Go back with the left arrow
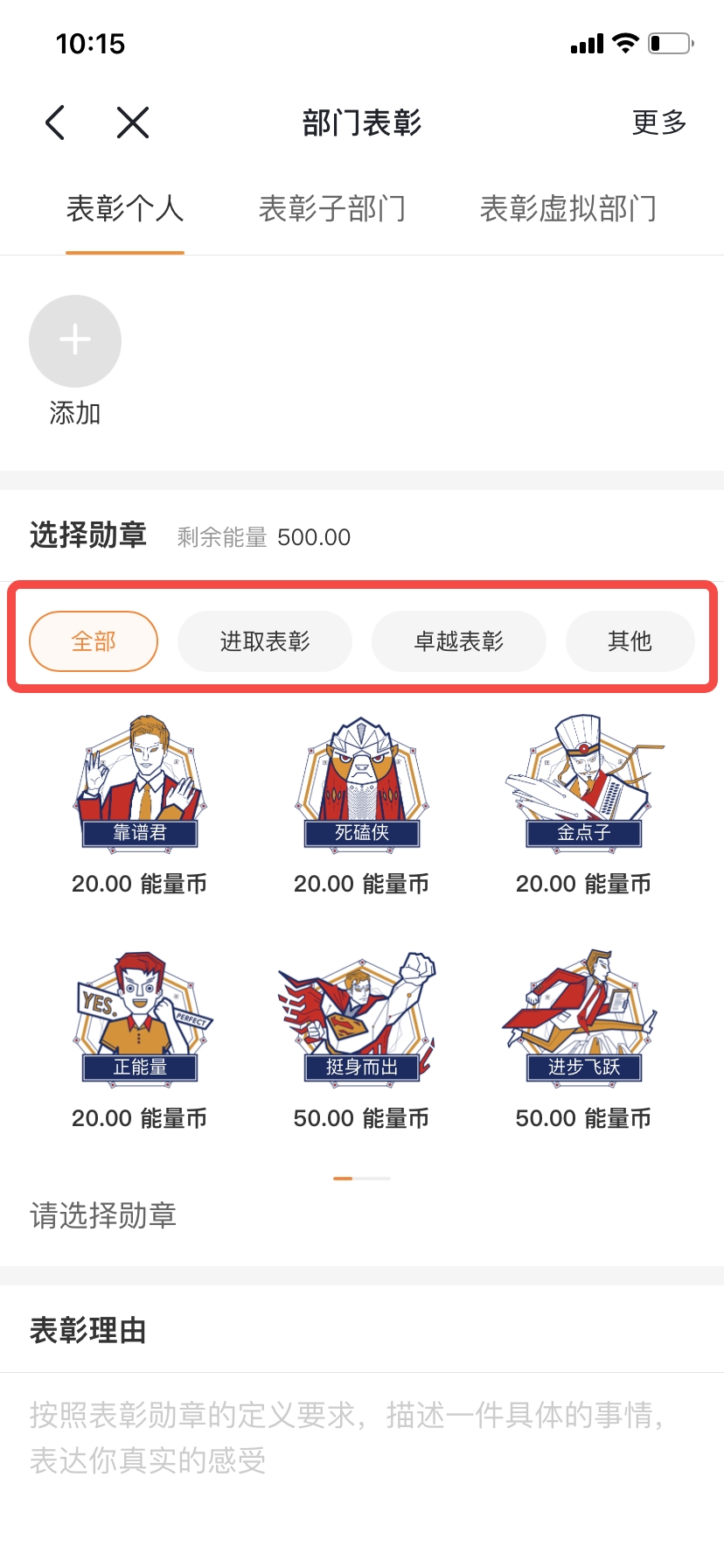The width and height of the screenshot is (724, 1568). click(x=55, y=122)
